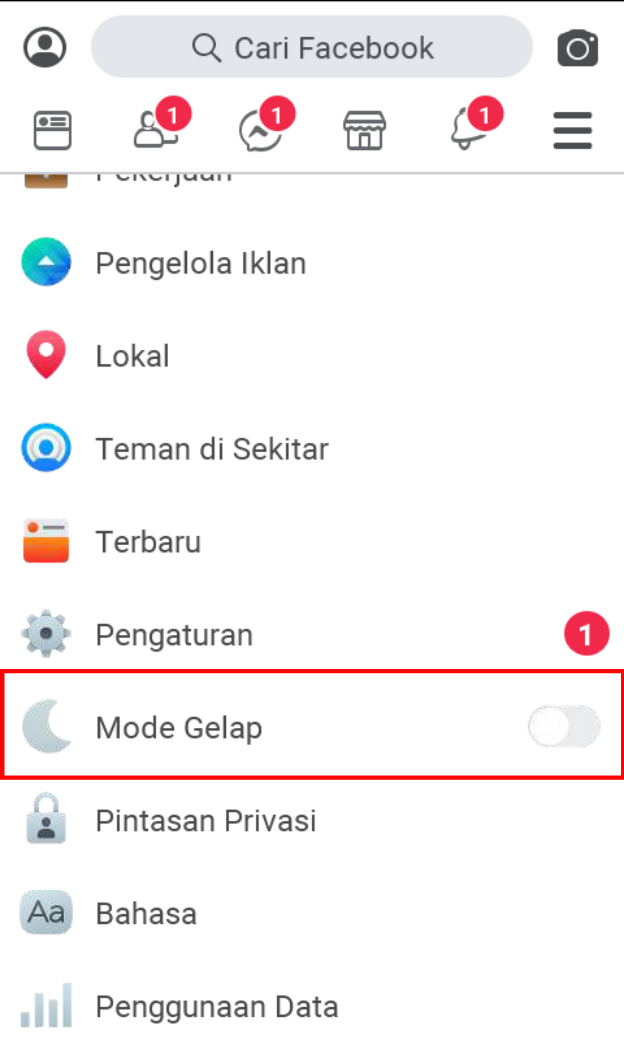The width and height of the screenshot is (624, 1040).
Task: Open Terbaru
Action: pyautogui.click(x=148, y=543)
